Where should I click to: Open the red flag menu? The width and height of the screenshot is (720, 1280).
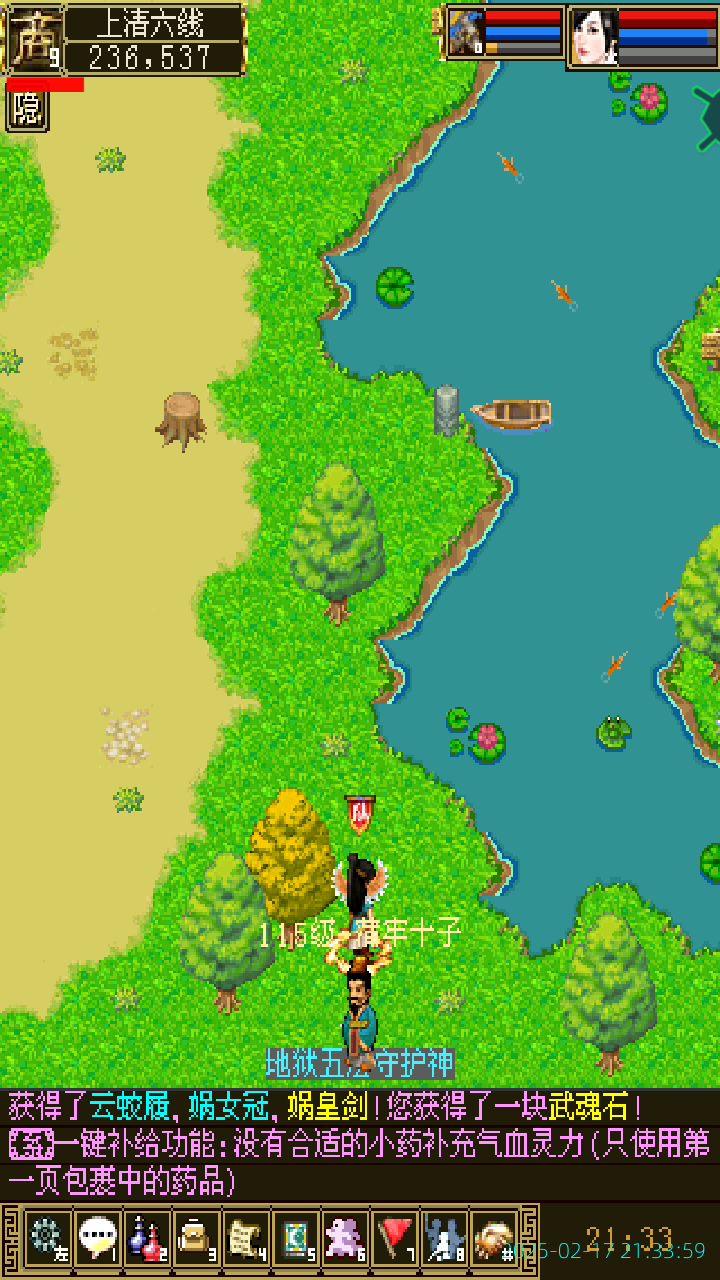pyautogui.click(x=396, y=1238)
